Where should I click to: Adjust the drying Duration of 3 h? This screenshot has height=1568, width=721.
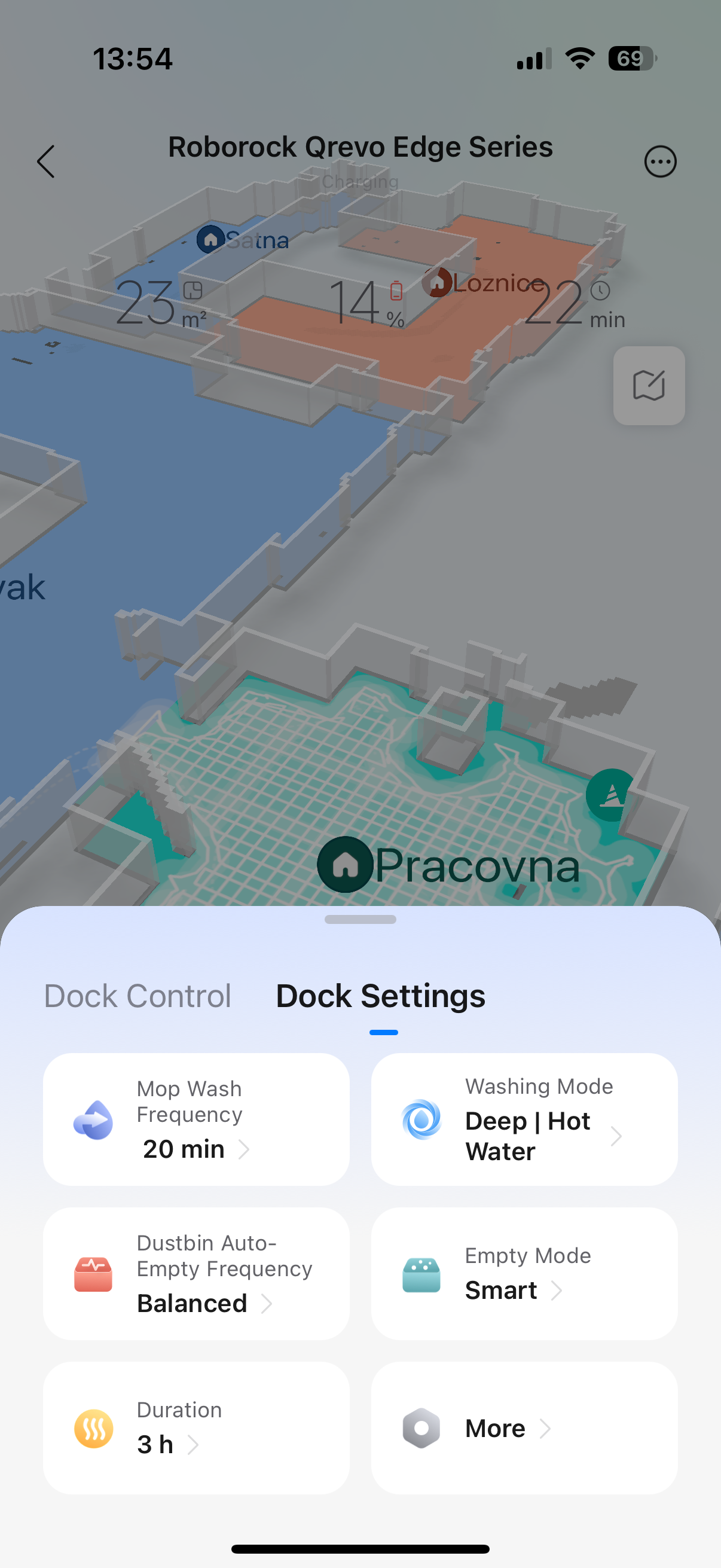click(x=196, y=1427)
